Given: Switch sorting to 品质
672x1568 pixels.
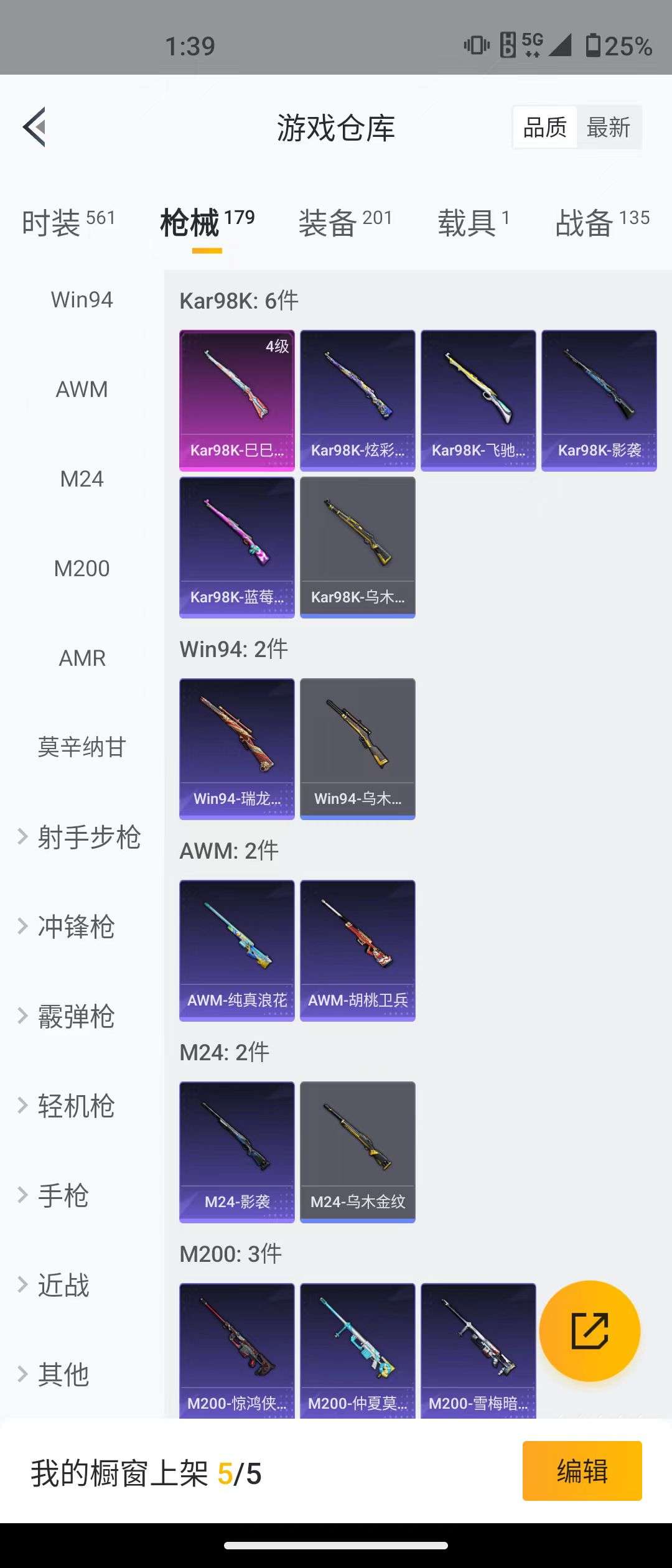Looking at the screenshot, I should pos(544,126).
